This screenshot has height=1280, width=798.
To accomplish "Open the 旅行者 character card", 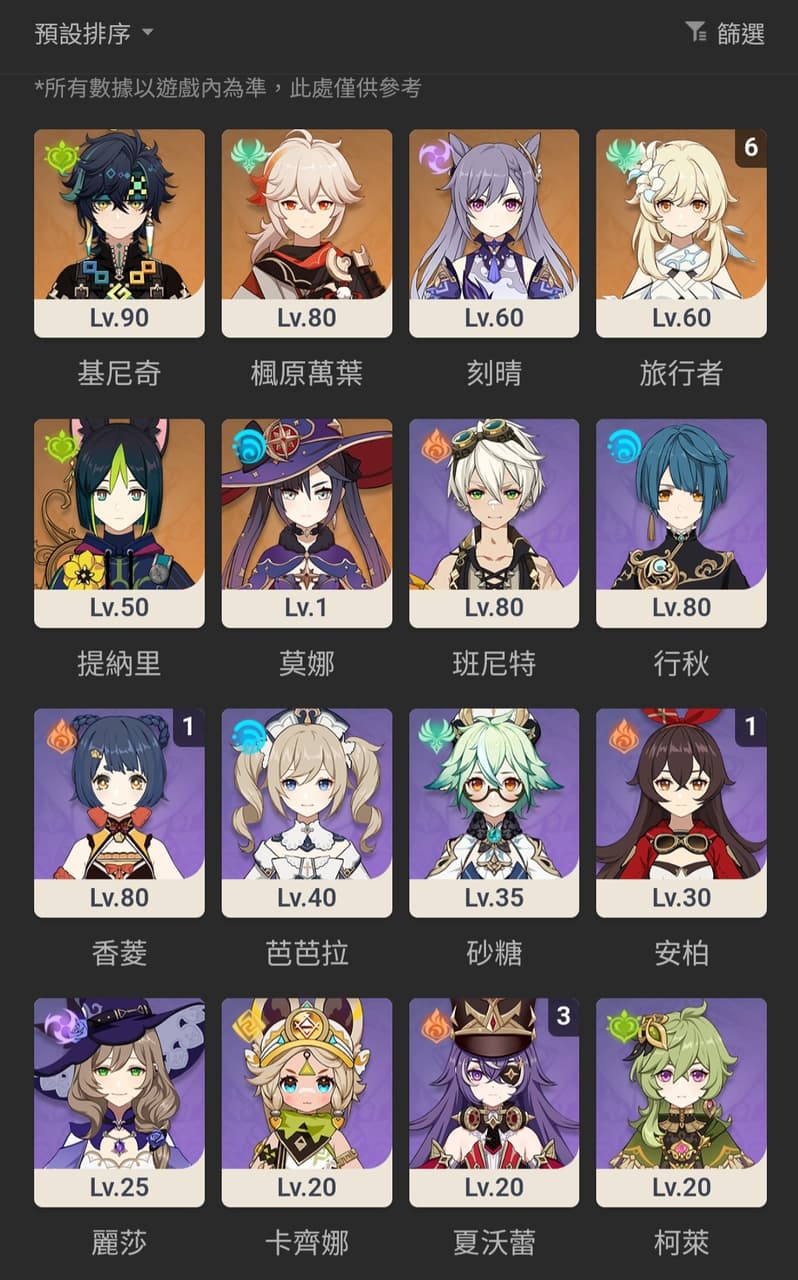I will pos(681,233).
